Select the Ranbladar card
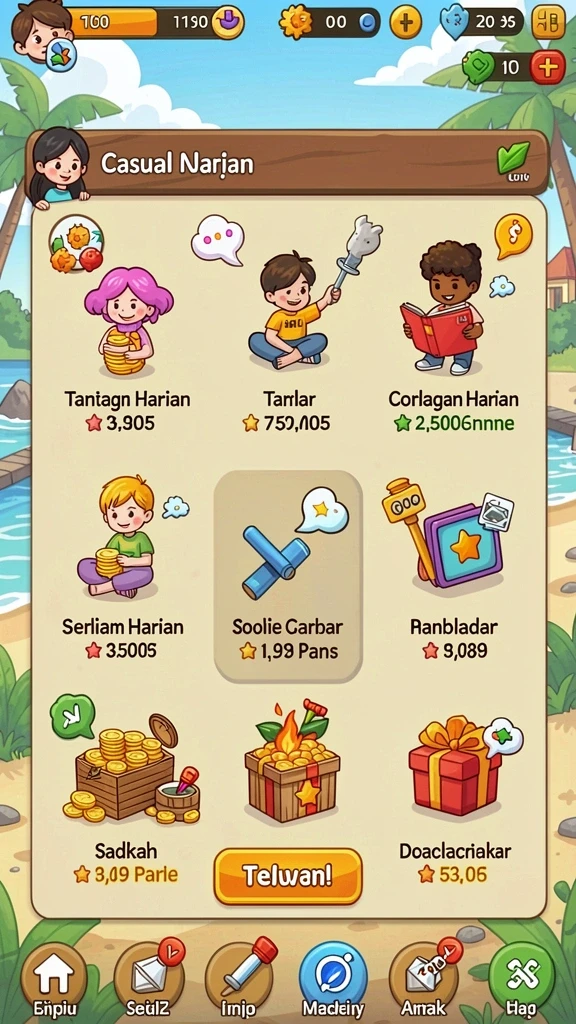Screen dimensions: 576x1024 tap(453, 567)
